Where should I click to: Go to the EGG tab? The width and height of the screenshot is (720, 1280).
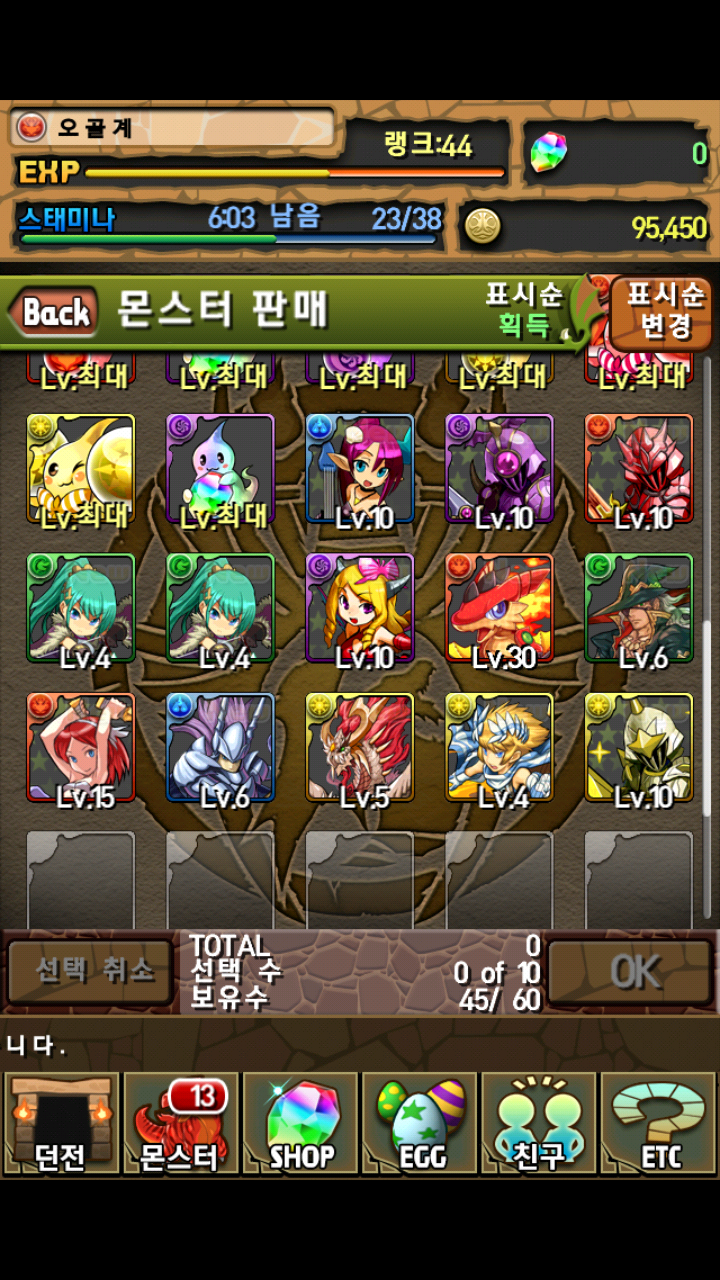pyautogui.click(x=419, y=1123)
